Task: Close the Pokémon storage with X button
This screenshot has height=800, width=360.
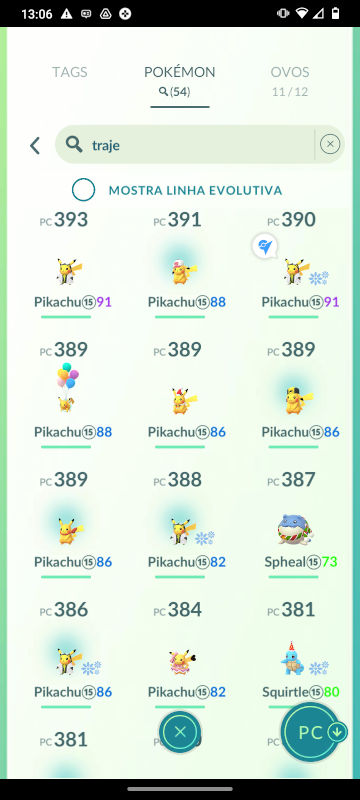Action: (179, 732)
